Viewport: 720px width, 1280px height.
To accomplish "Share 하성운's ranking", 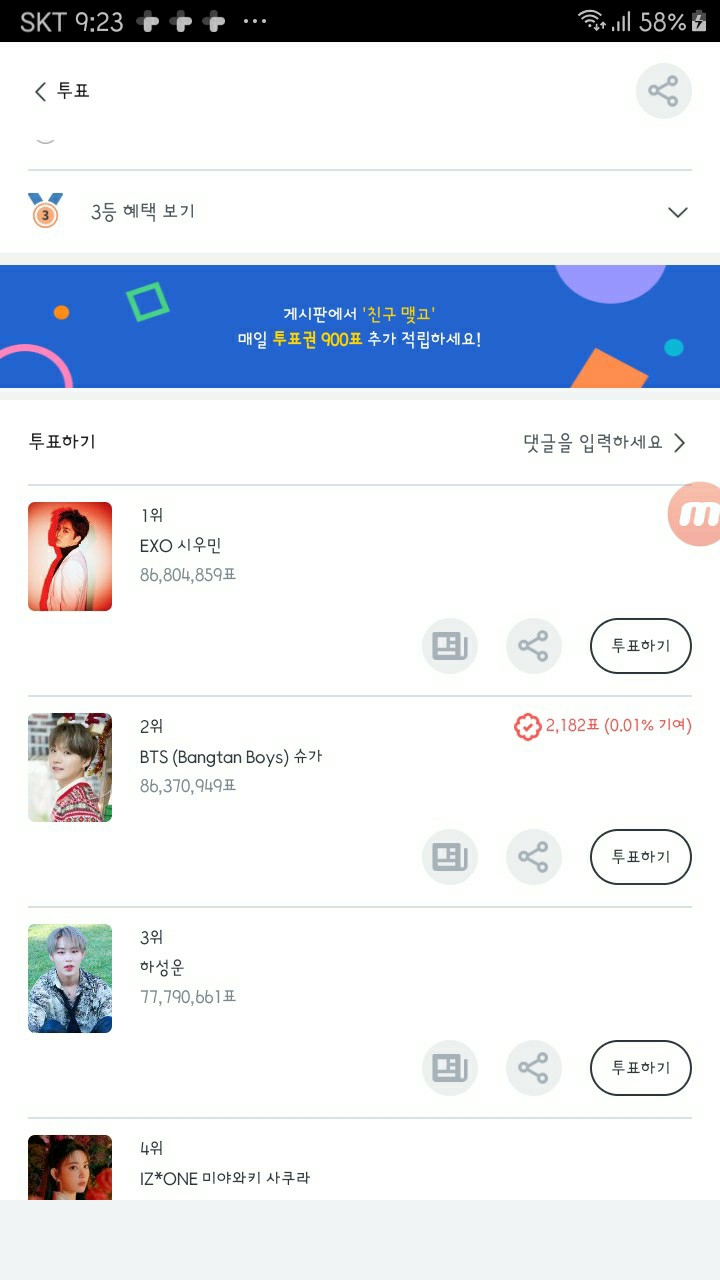I will click(533, 1068).
